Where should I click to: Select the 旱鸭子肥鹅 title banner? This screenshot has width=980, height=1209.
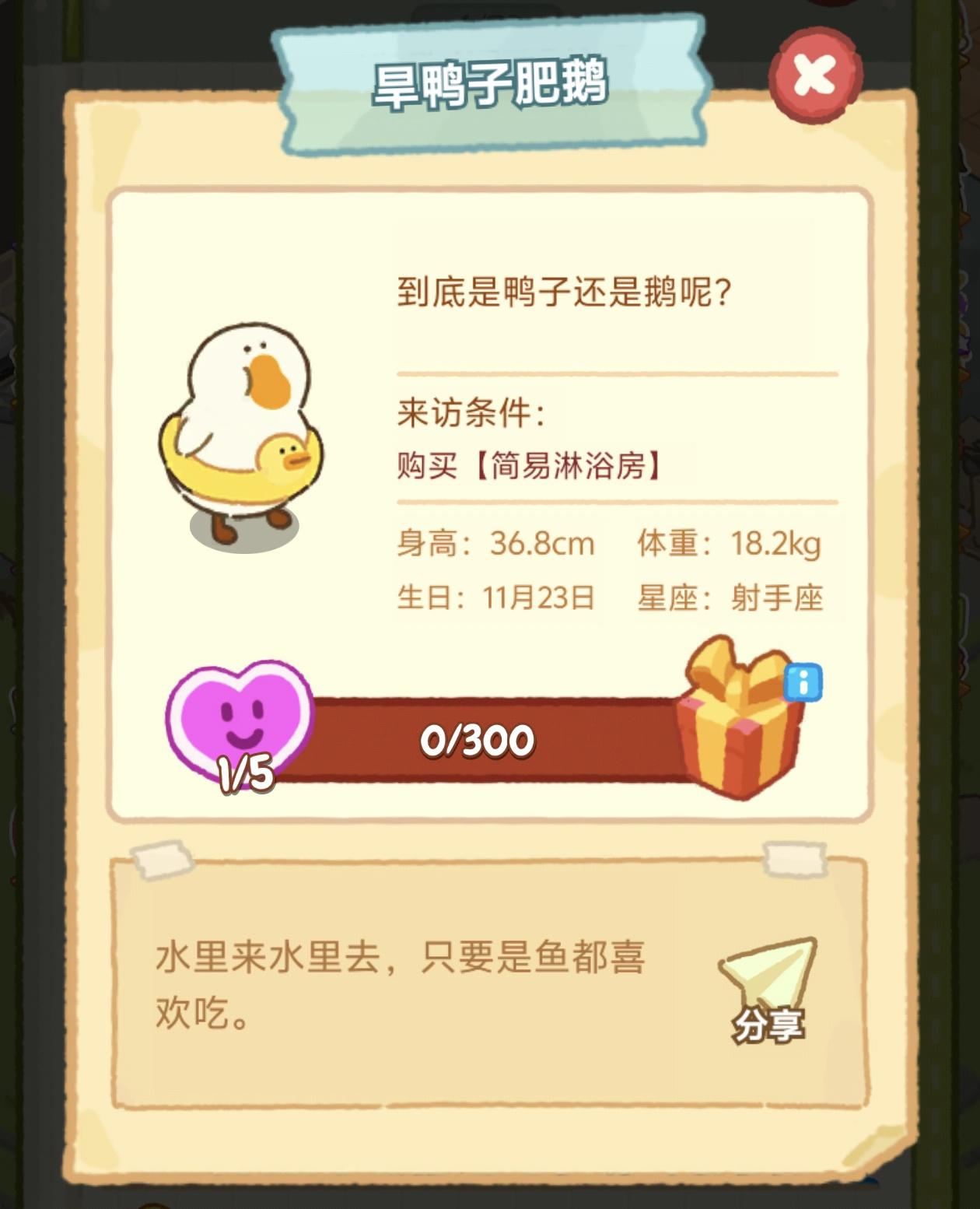tap(490, 82)
